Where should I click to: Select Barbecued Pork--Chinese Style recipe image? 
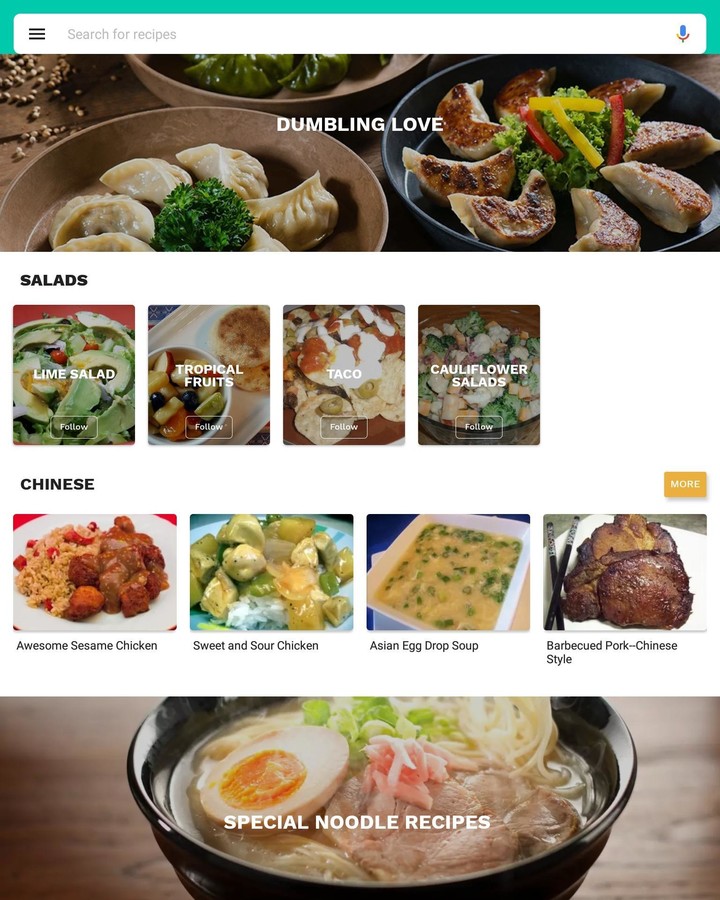pyautogui.click(x=624, y=571)
